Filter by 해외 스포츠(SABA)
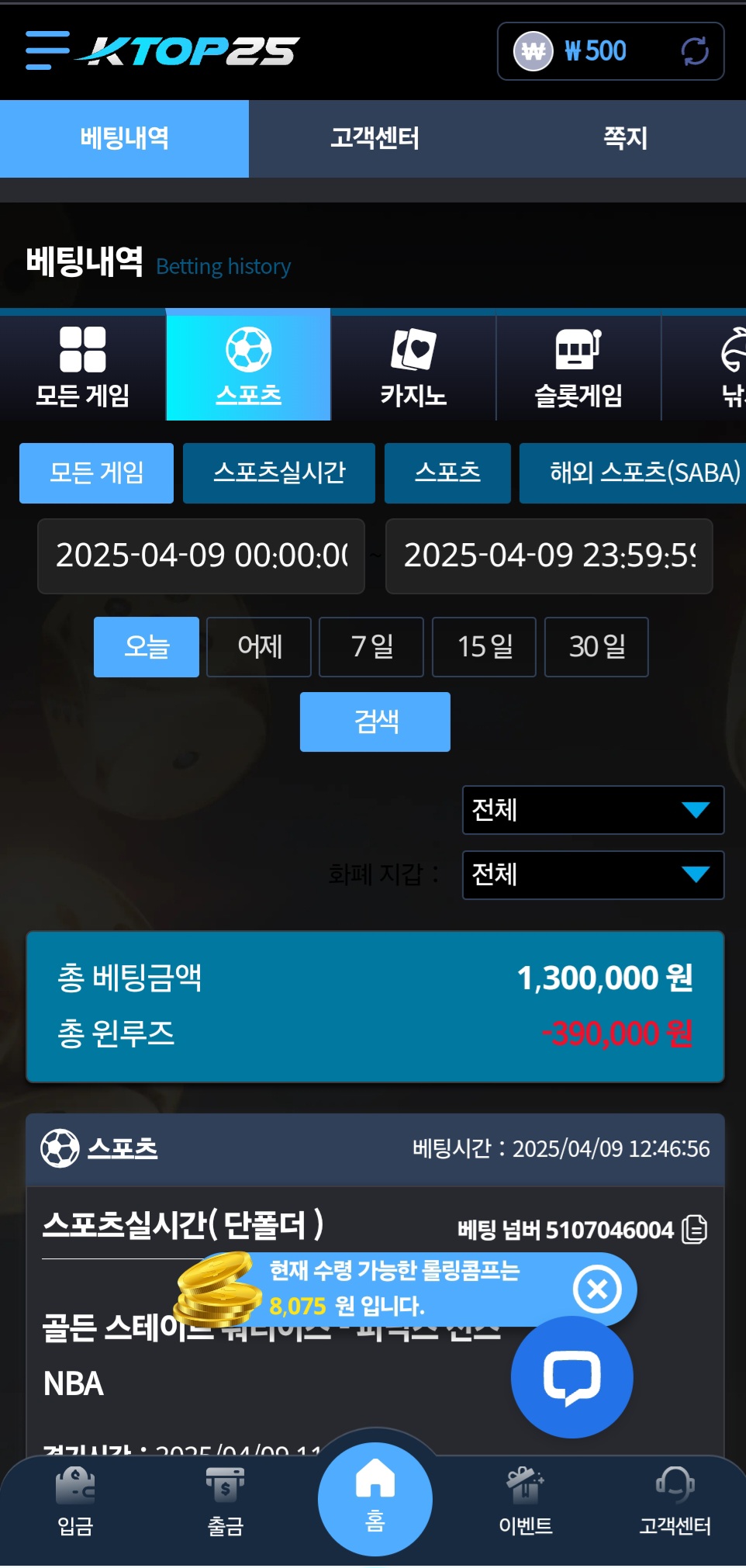Screen dimensions: 746x1568 click(x=636, y=472)
